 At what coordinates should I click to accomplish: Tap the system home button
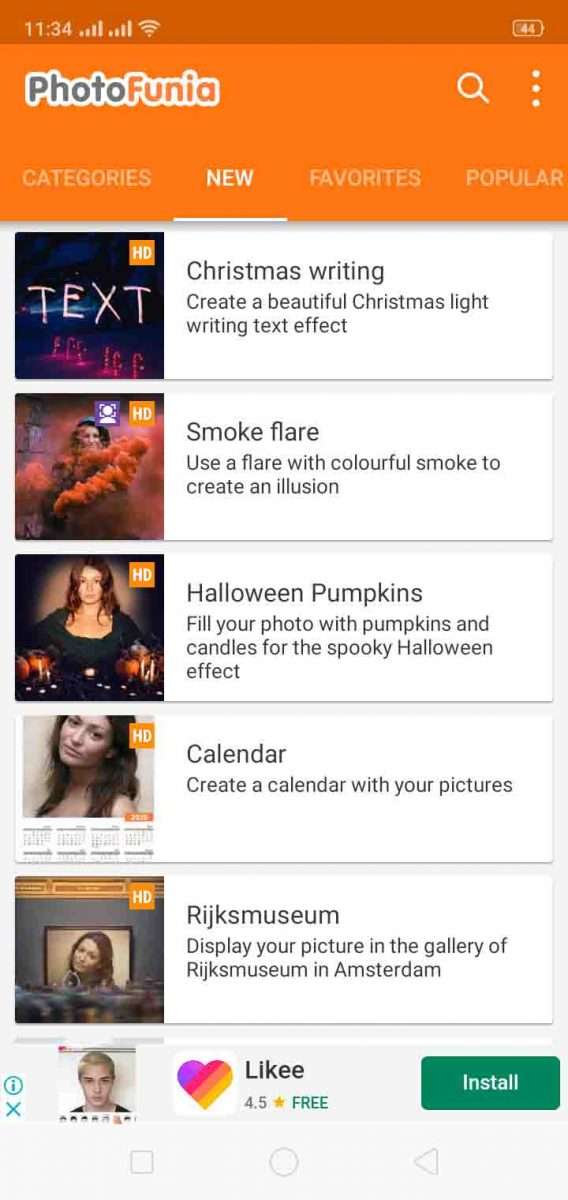tap(284, 1161)
